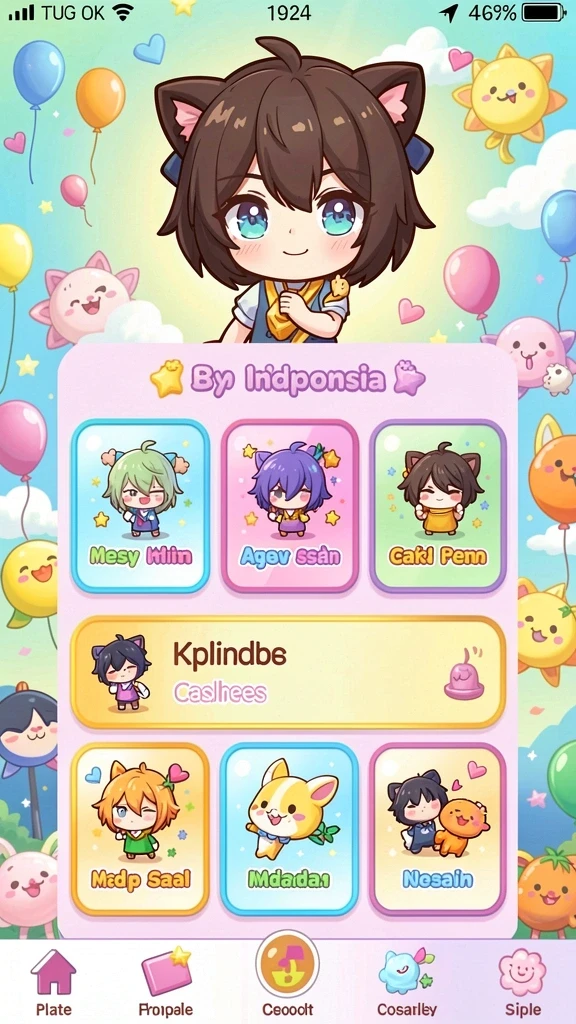Select the Agev ssan character card
Viewport: 576px width, 1024px height.
click(x=289, y=506)
